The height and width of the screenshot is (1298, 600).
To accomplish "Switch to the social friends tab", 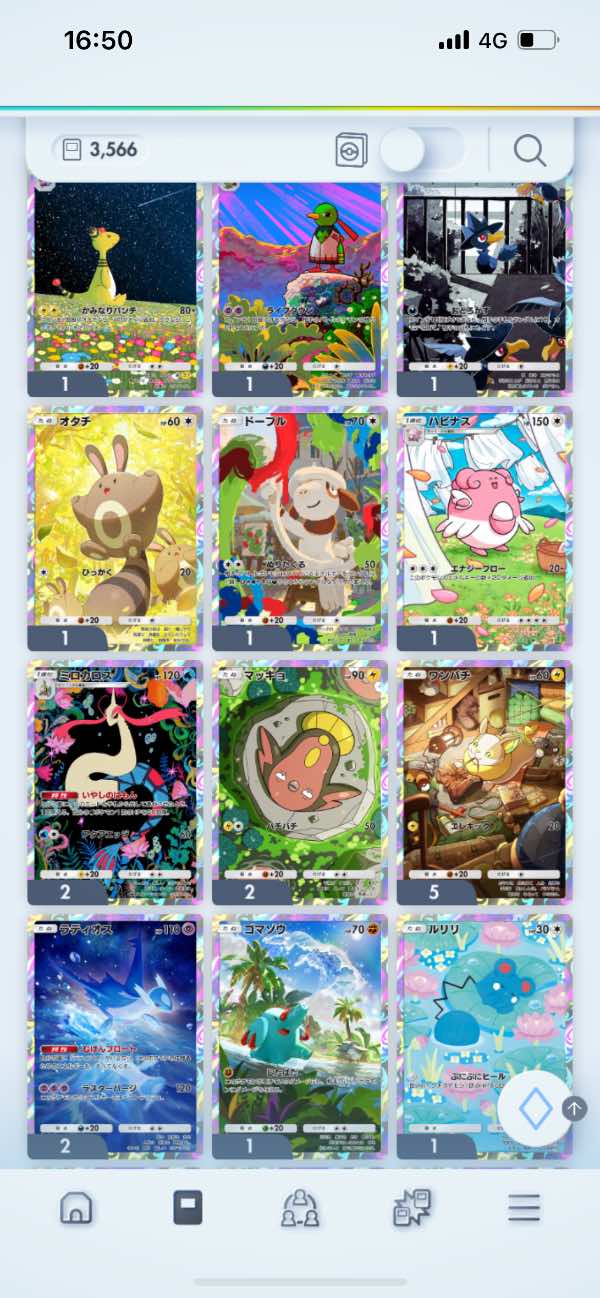I will (300, 1208).
